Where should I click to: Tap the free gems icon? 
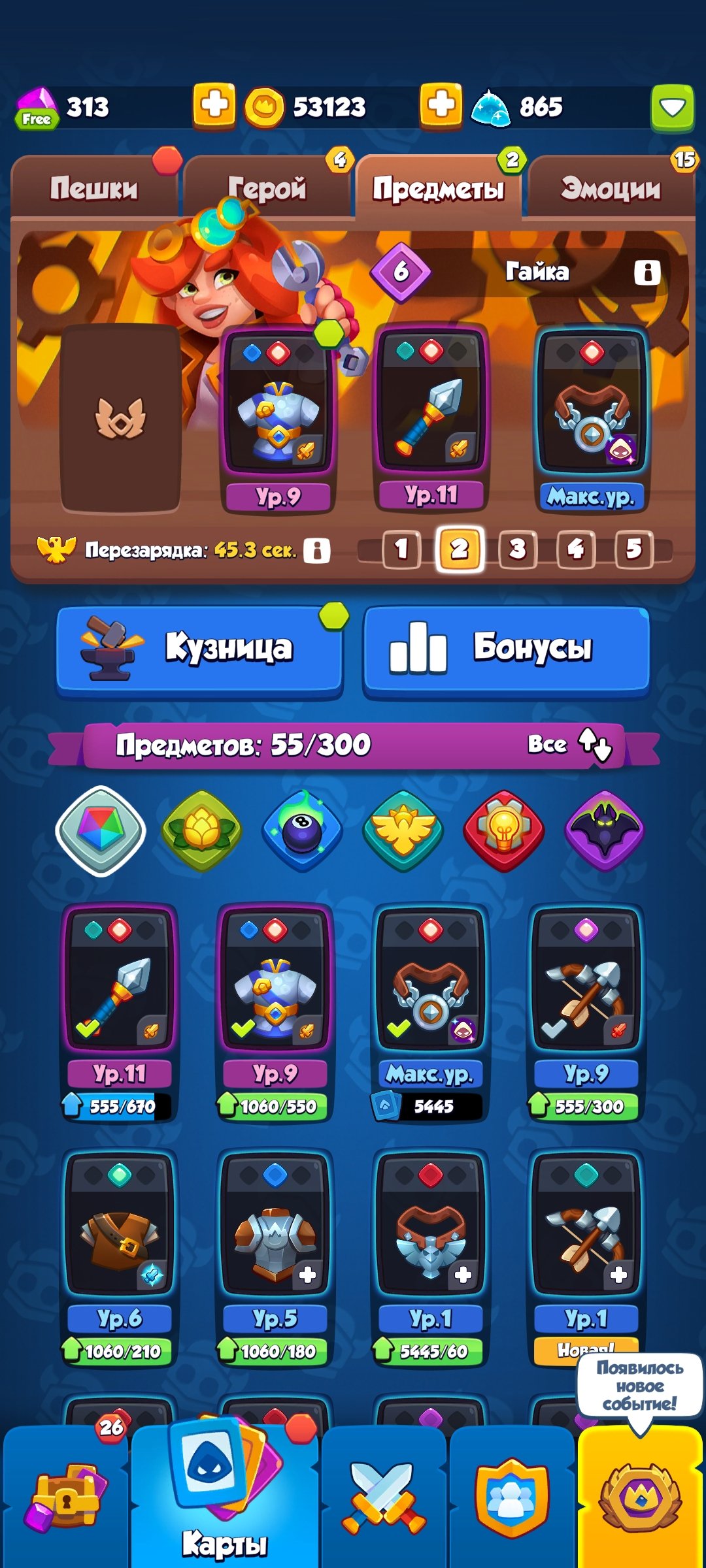(37, 108)
